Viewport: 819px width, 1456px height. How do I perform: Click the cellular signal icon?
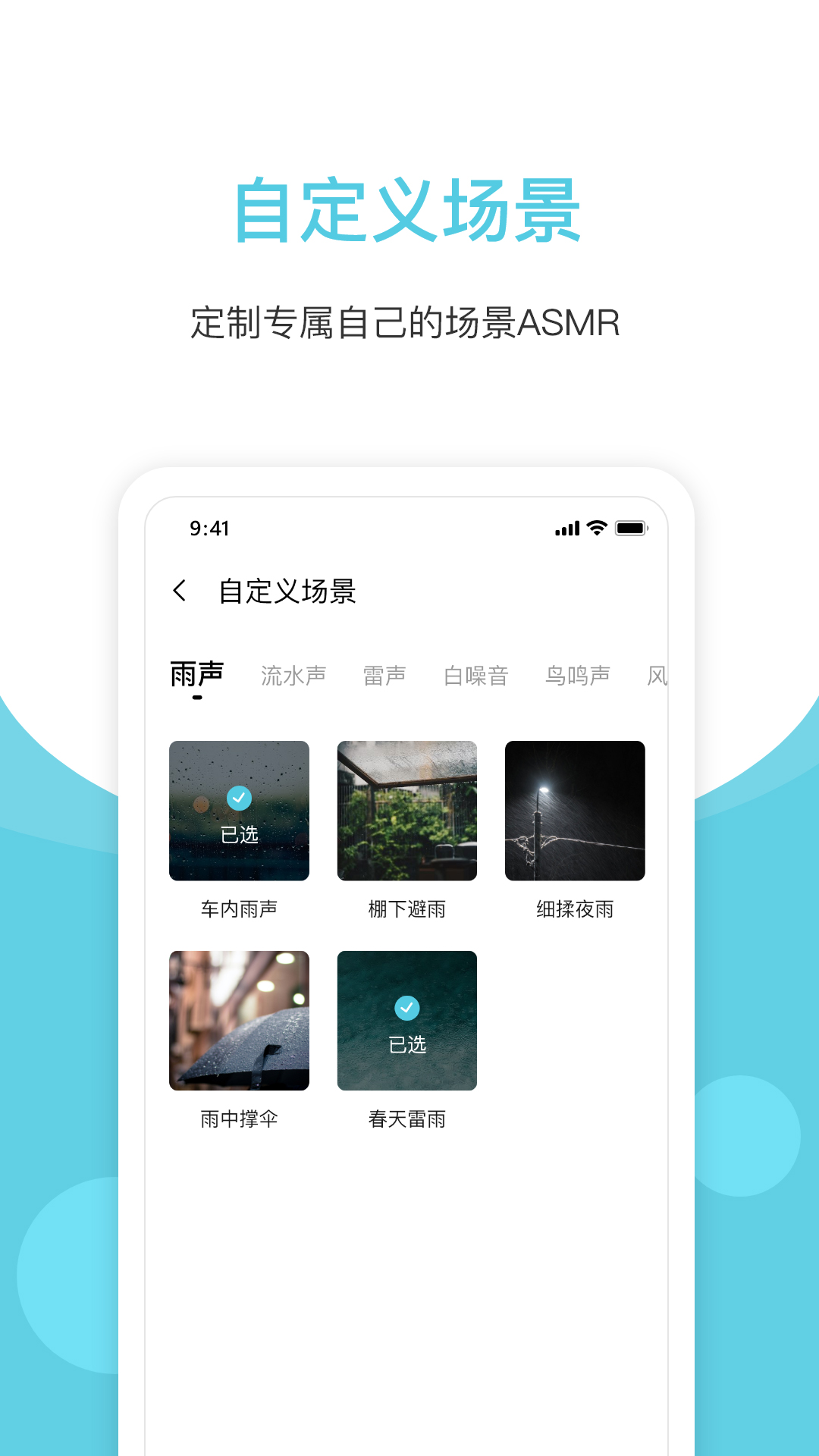567,529
